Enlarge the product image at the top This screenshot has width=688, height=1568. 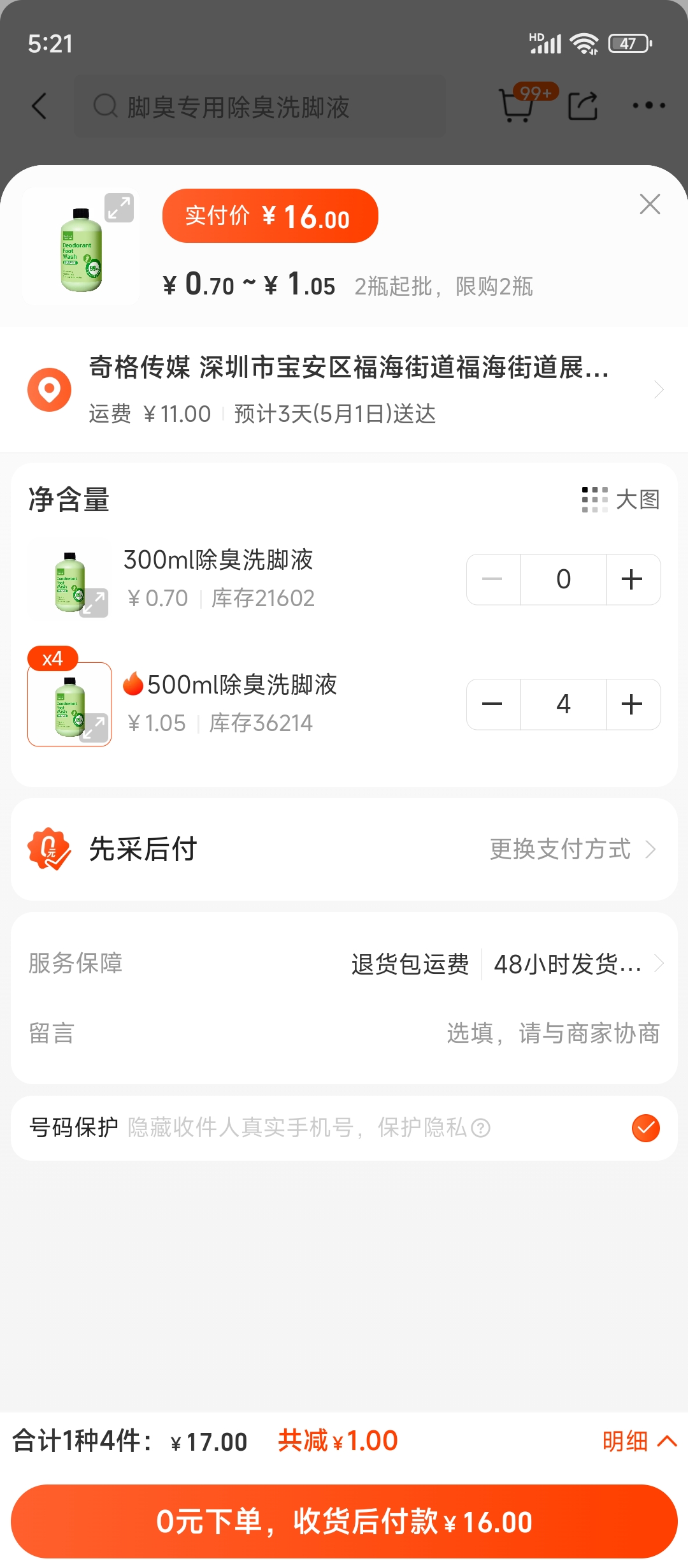point(119,208)
